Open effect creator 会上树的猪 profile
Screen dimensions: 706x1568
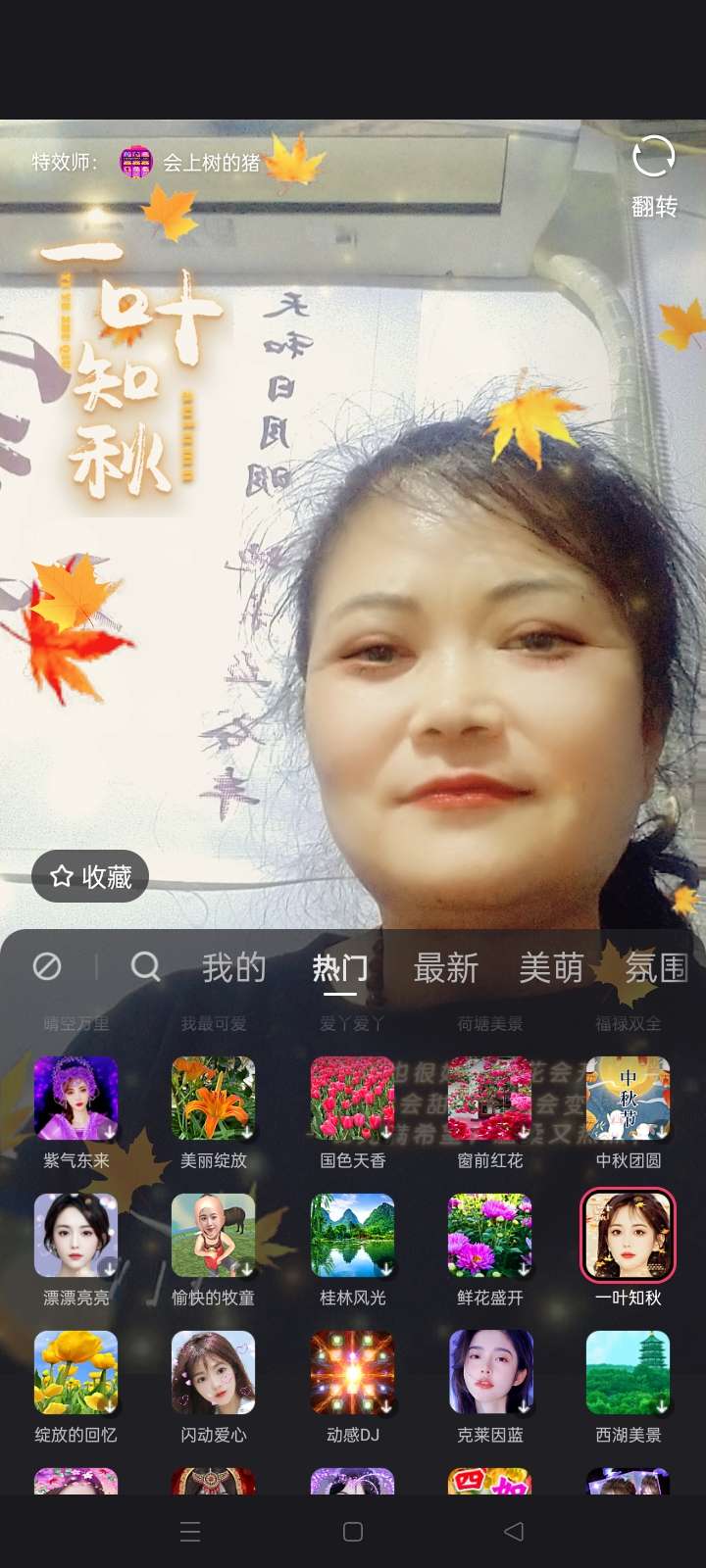[191, 162]
